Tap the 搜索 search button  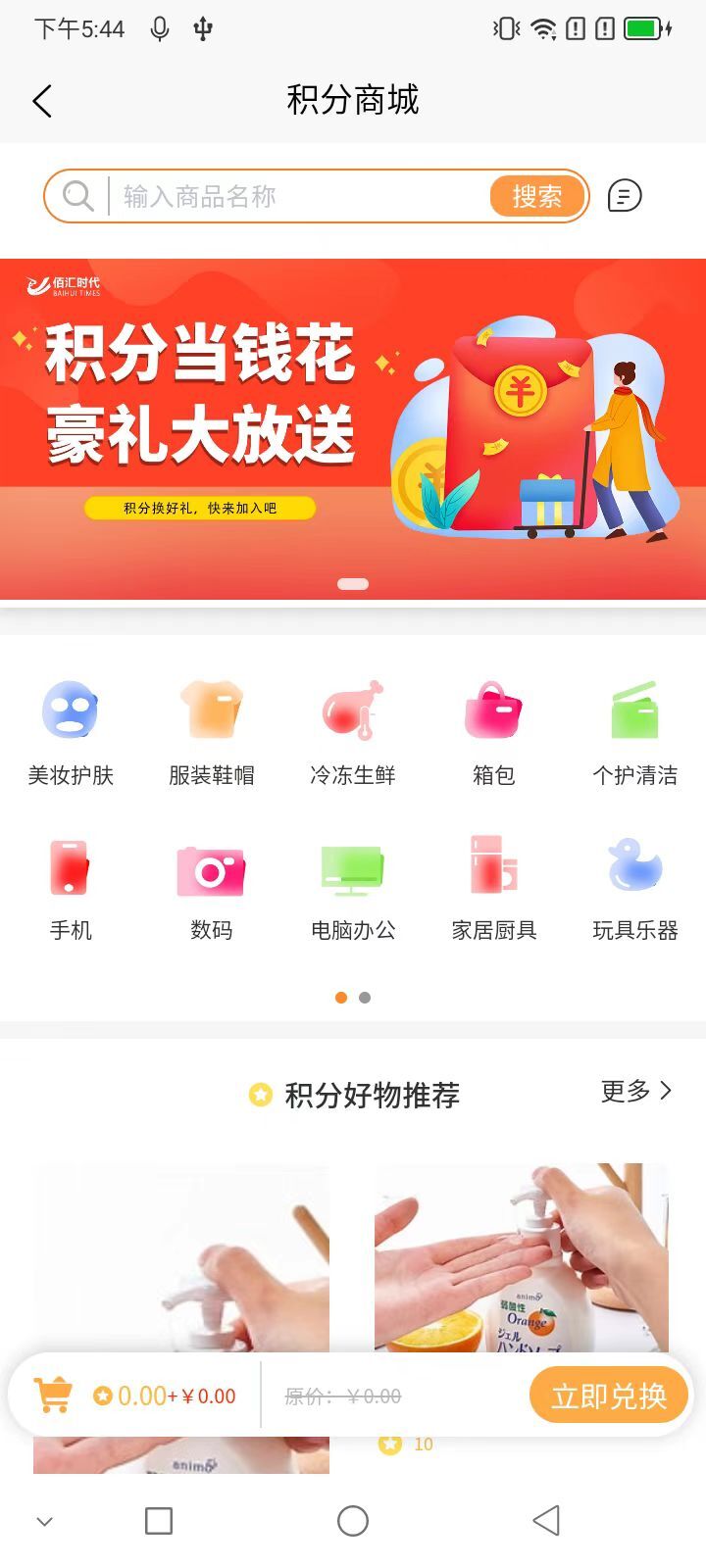click(535, 195)
